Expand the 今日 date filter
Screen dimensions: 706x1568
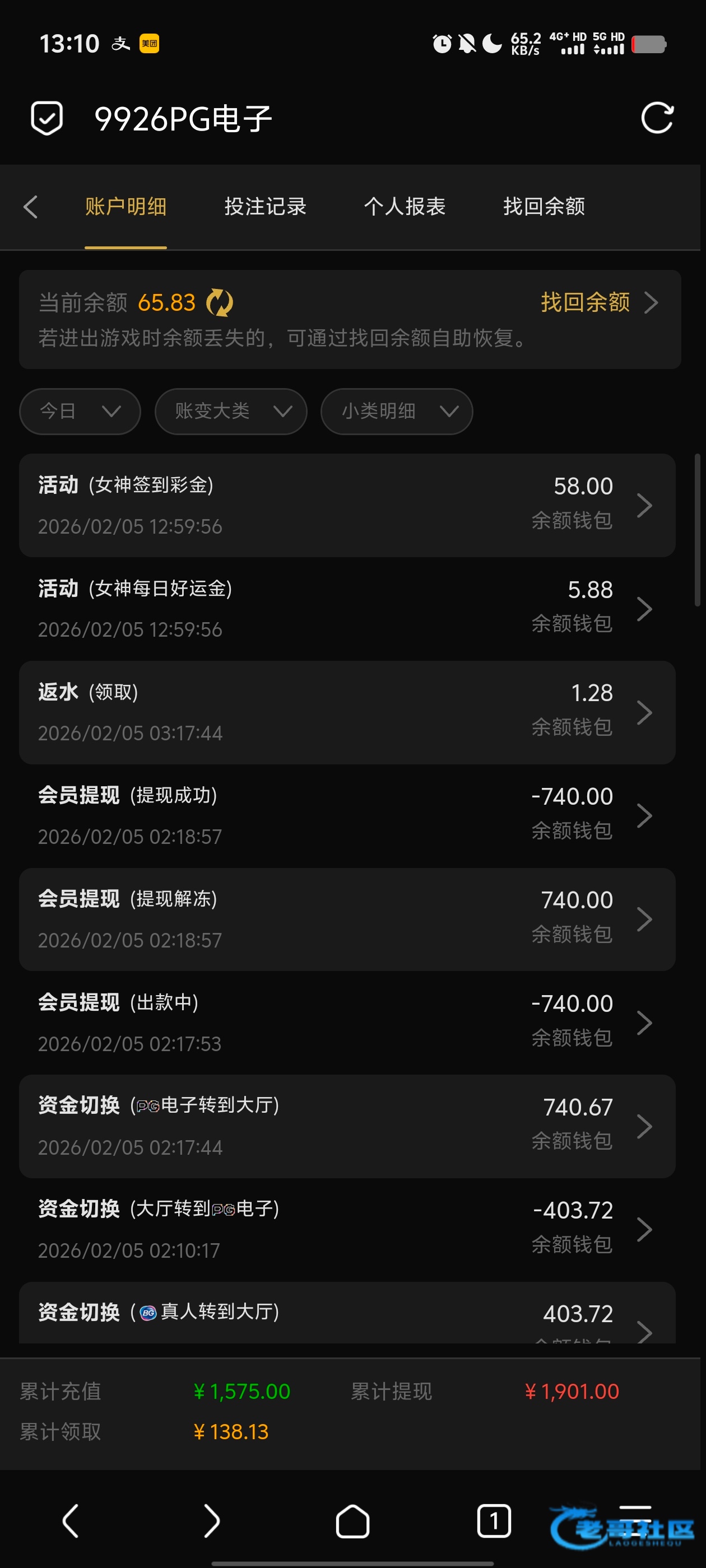(80, 412)
